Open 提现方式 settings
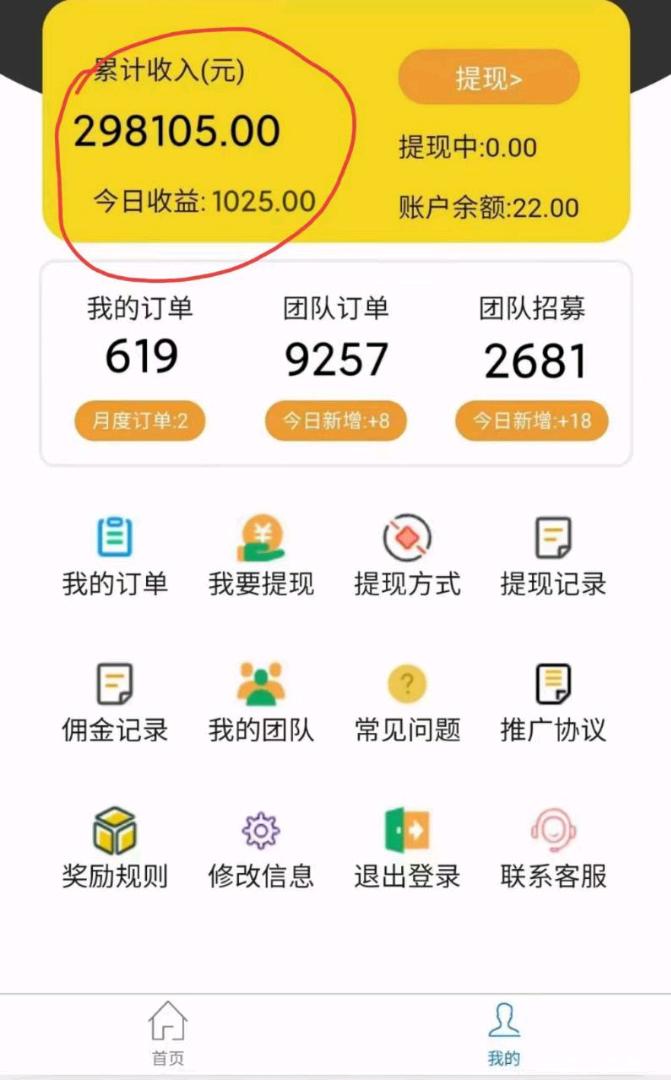This screenshot has width=671, height=1080. pos(407,556)
